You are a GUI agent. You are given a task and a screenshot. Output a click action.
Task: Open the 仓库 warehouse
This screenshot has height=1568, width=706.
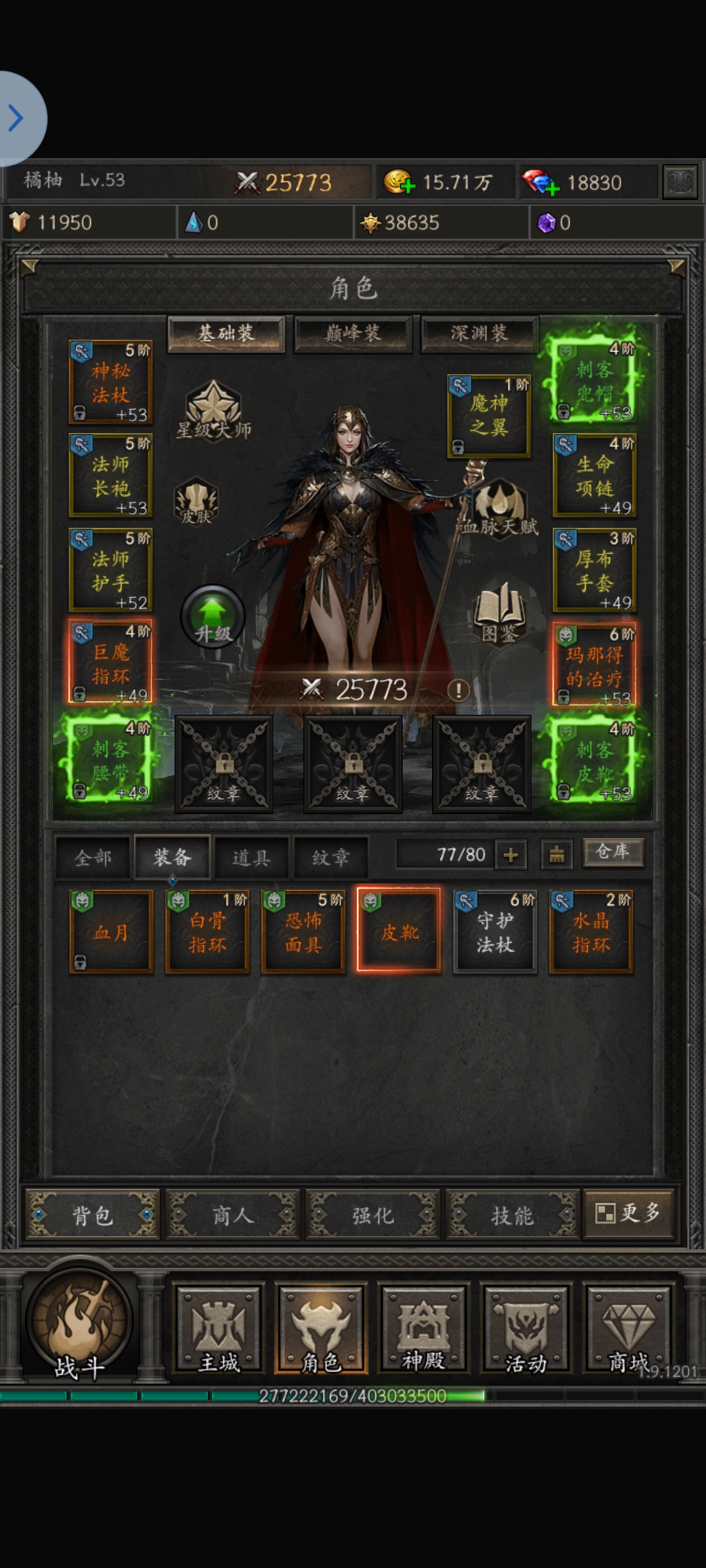point(613,852)
